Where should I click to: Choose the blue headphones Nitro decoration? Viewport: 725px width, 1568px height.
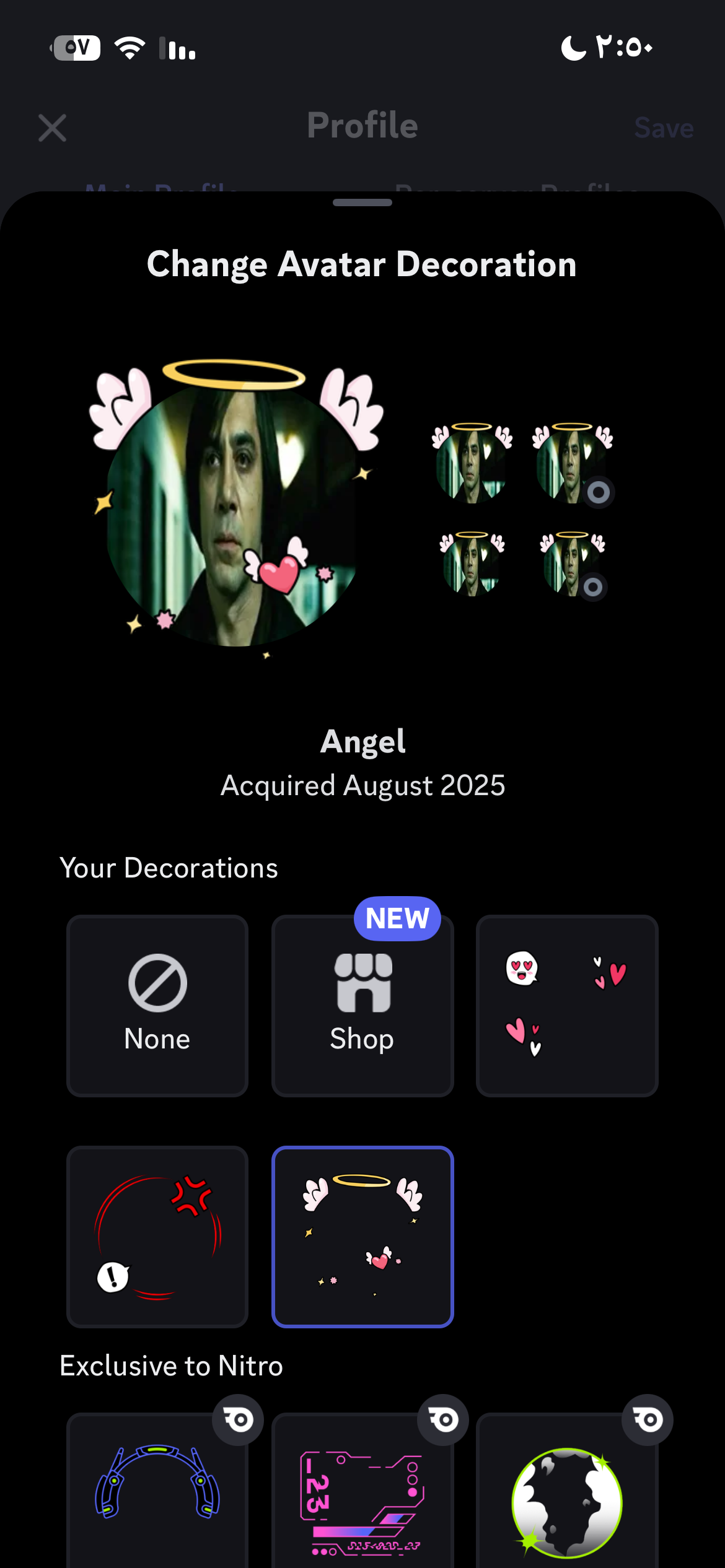157,1486
